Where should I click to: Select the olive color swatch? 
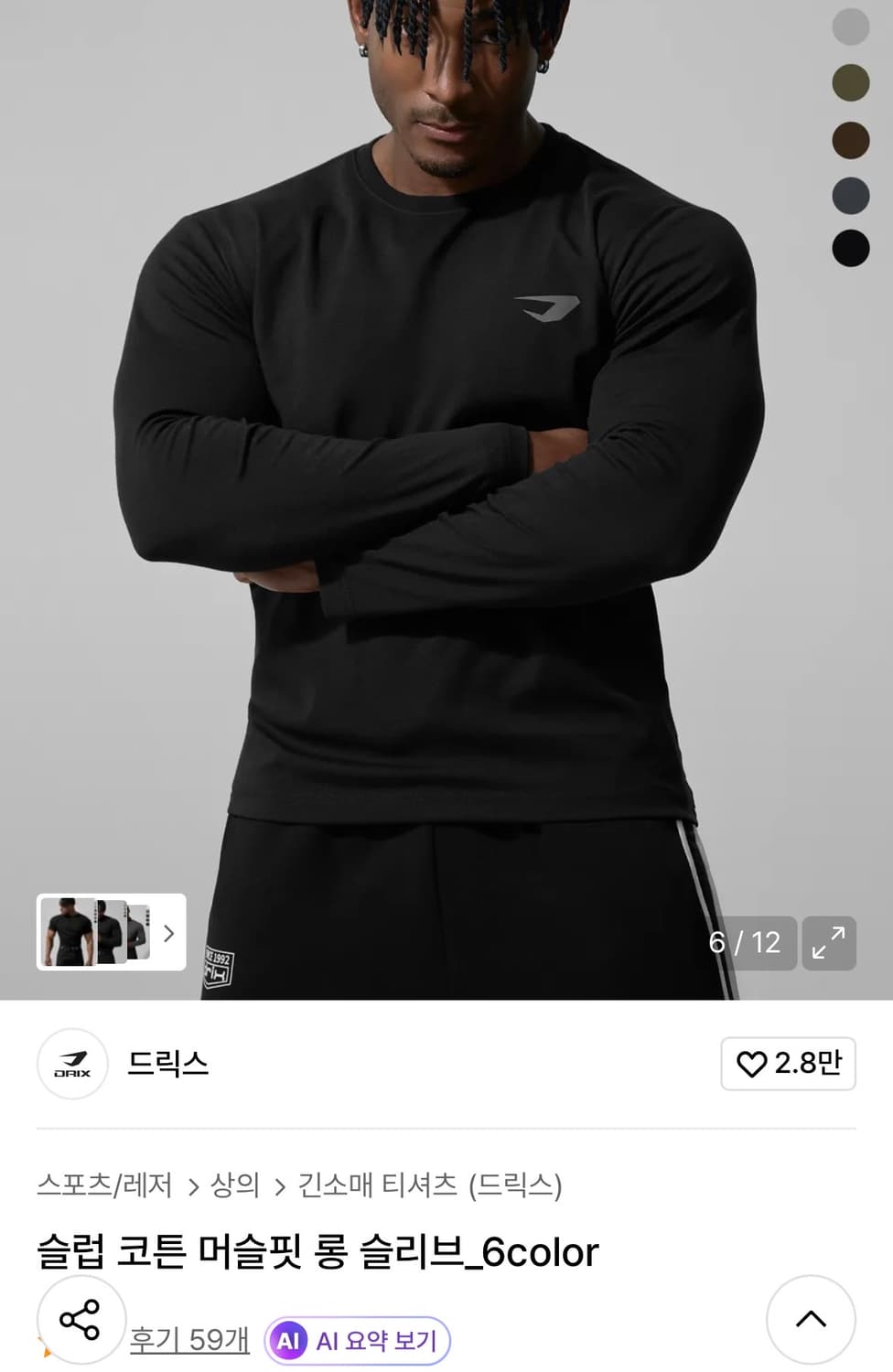click(x=851, y=84)
